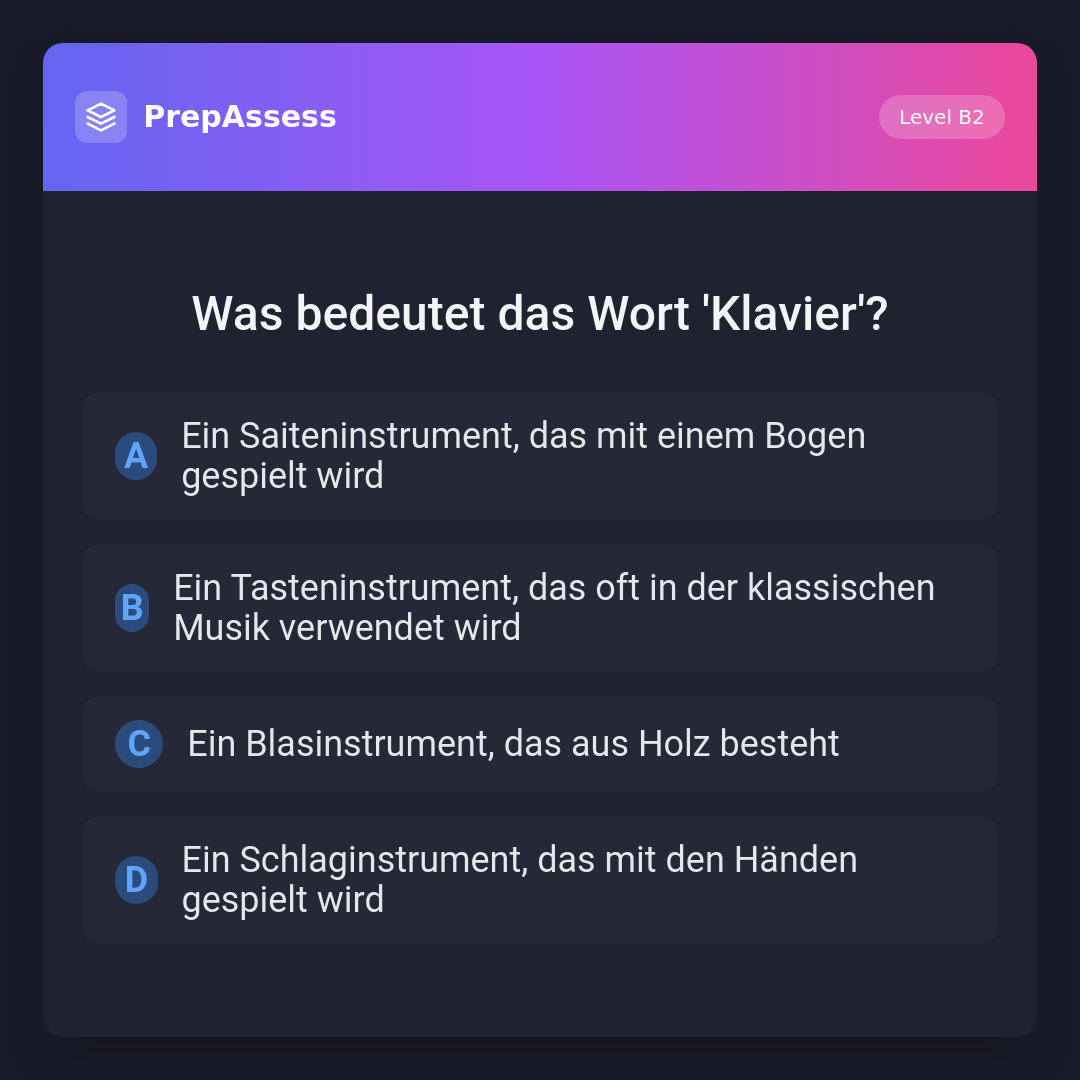Mark answer D, the Schlaginstrument option

539,880
